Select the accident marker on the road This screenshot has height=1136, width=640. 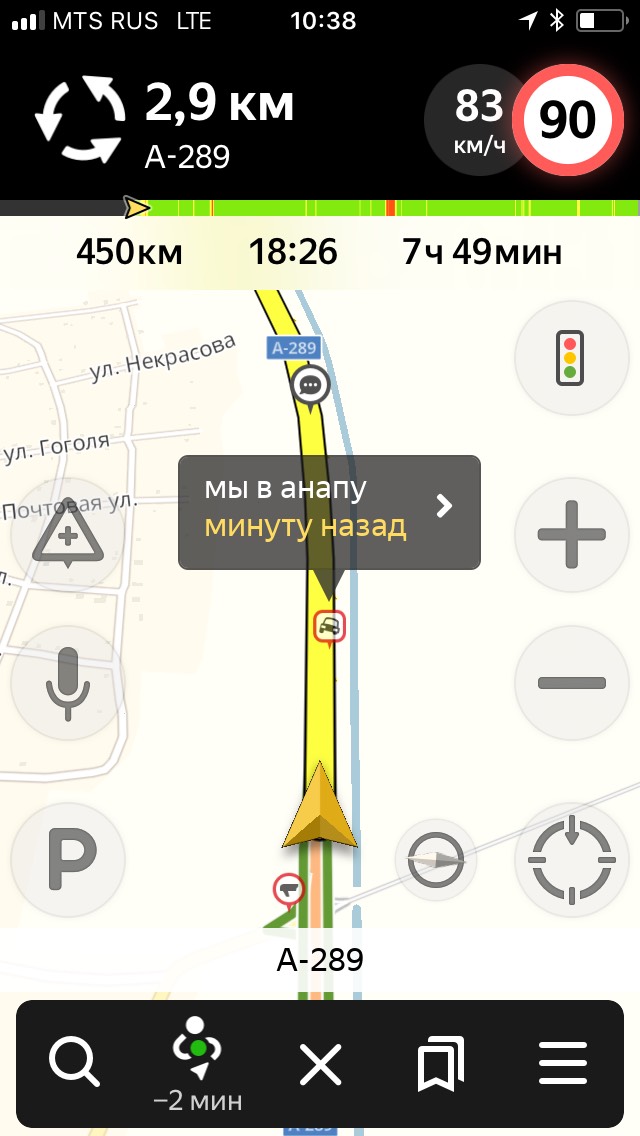pyautogui.click(x=329, y=626)
